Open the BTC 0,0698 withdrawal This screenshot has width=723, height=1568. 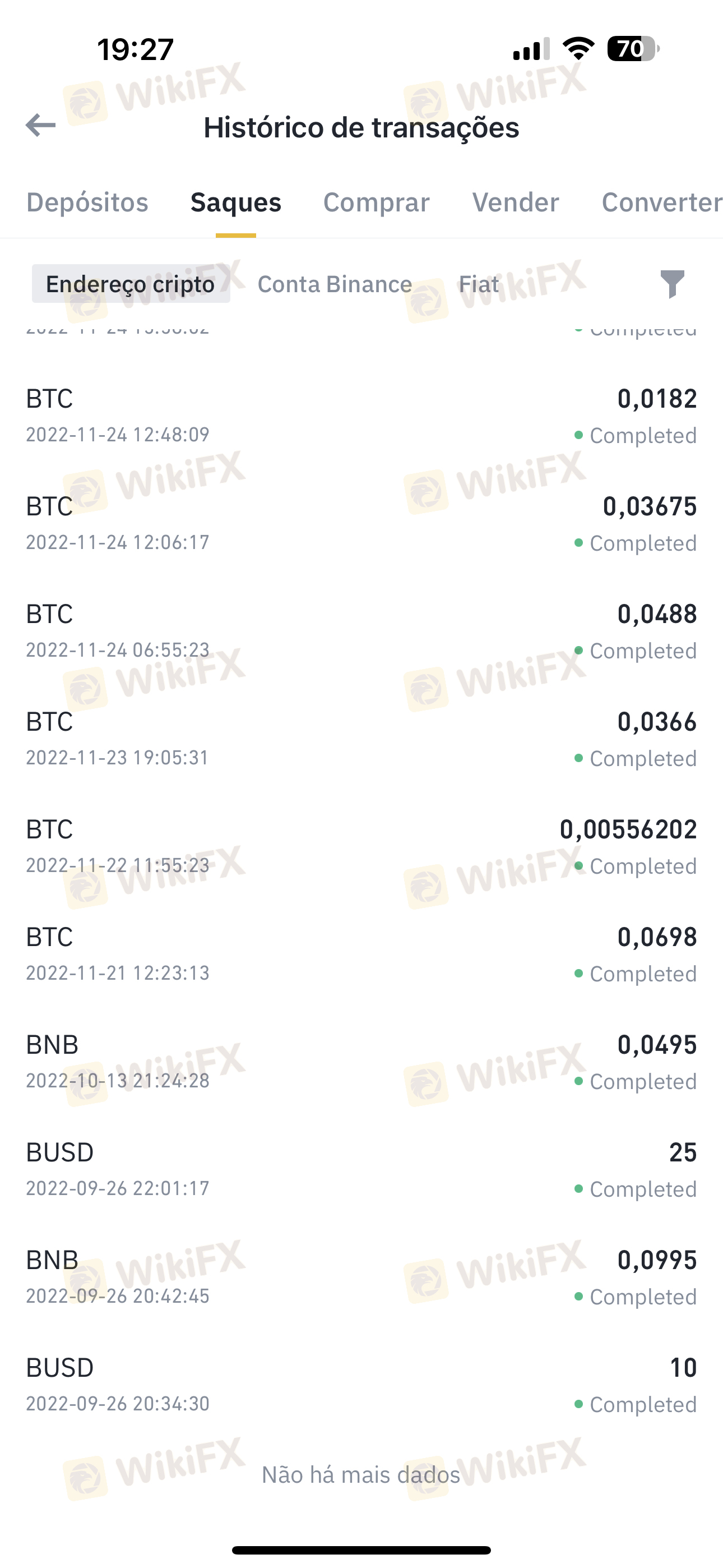pyautogui.click(x=361, y=954)
